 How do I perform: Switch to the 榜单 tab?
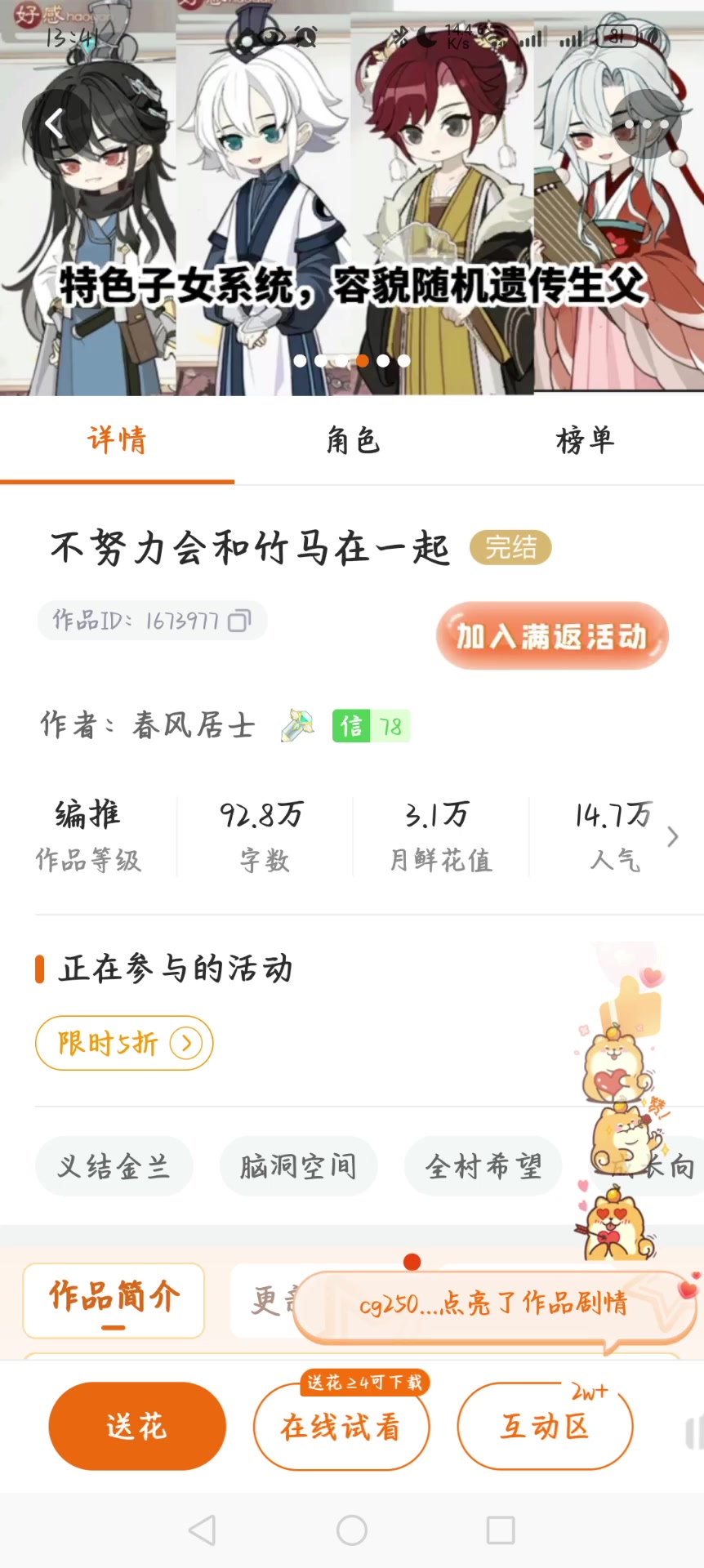pos(585,441)
